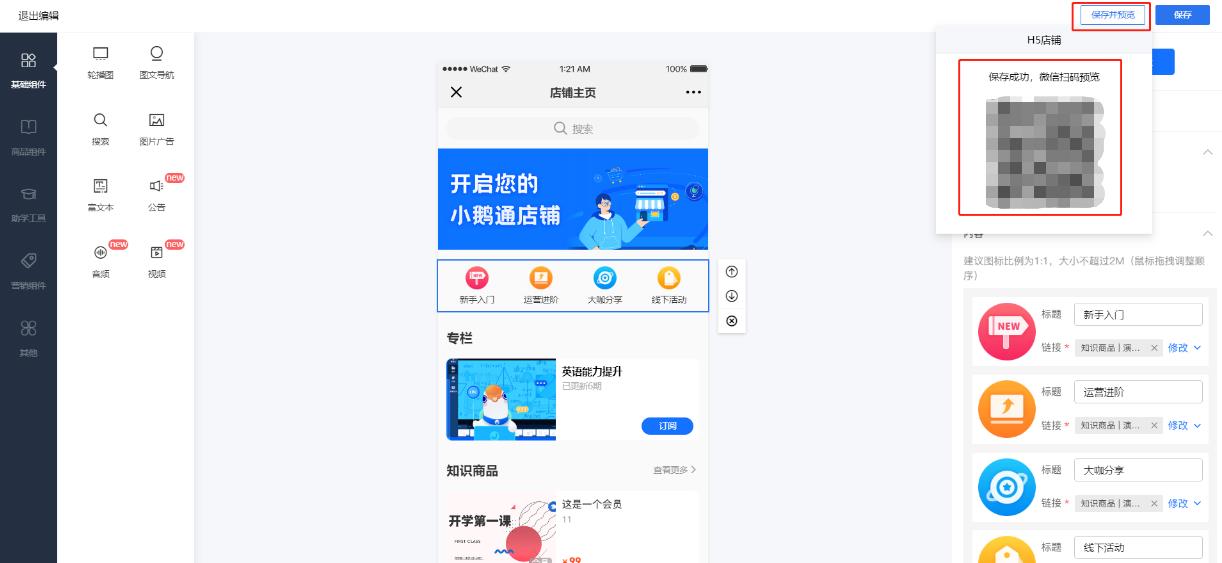Viewport: 1222px width, 563px height.
Task: Click the blue 保存 button
Action: point(1182,15)
